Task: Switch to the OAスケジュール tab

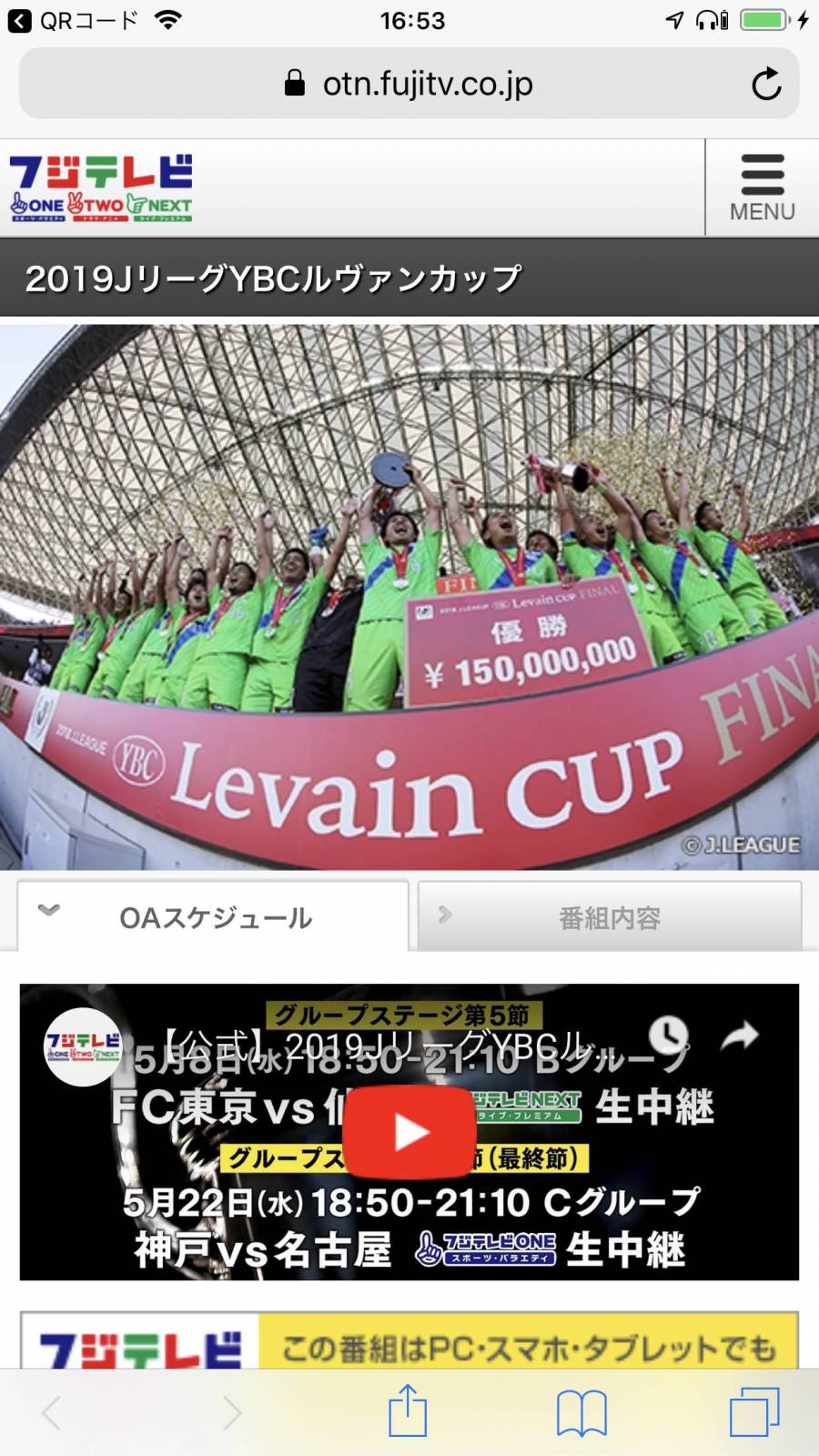Action: pyautogui.click(x=214, y=917)
